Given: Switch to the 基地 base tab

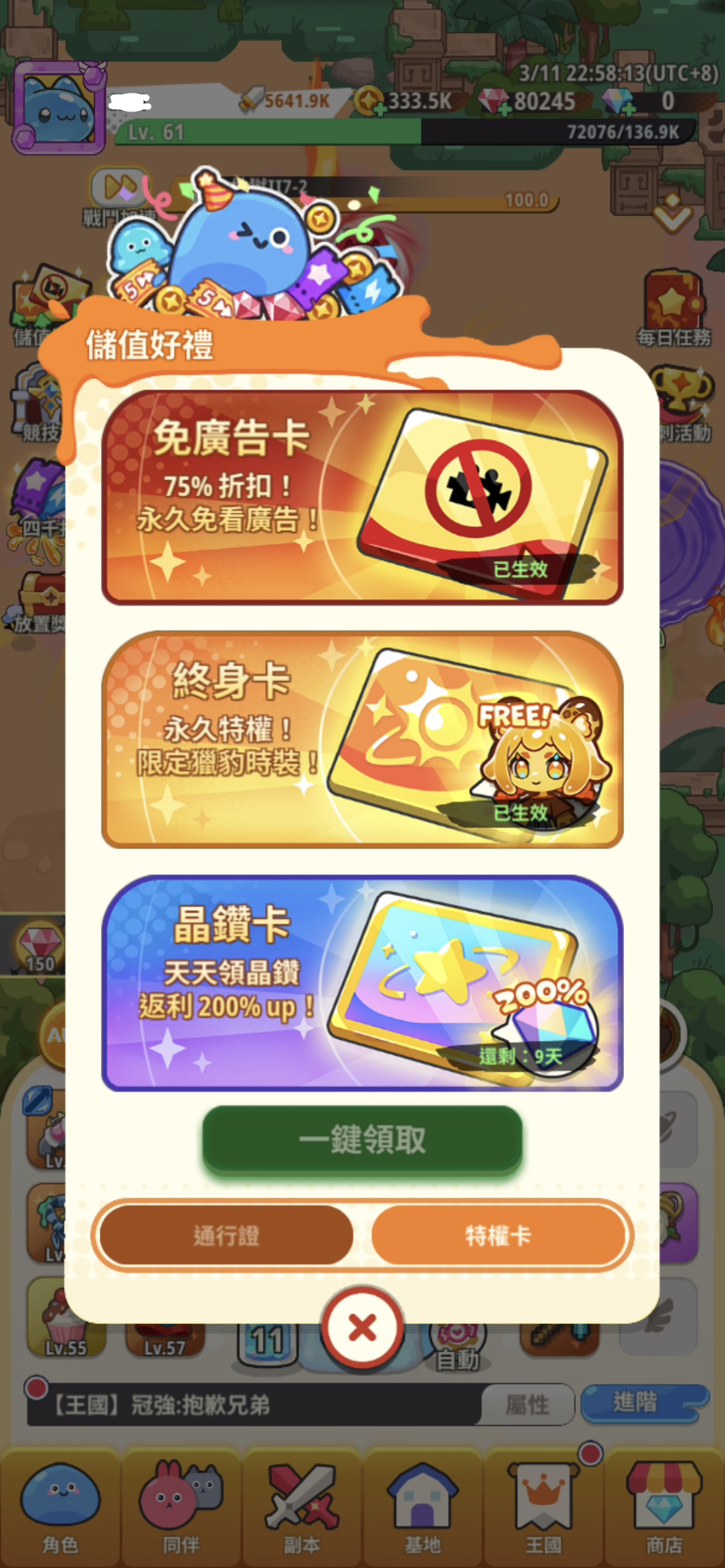Looking at the screenshot, I should (x=423, y=1508).
